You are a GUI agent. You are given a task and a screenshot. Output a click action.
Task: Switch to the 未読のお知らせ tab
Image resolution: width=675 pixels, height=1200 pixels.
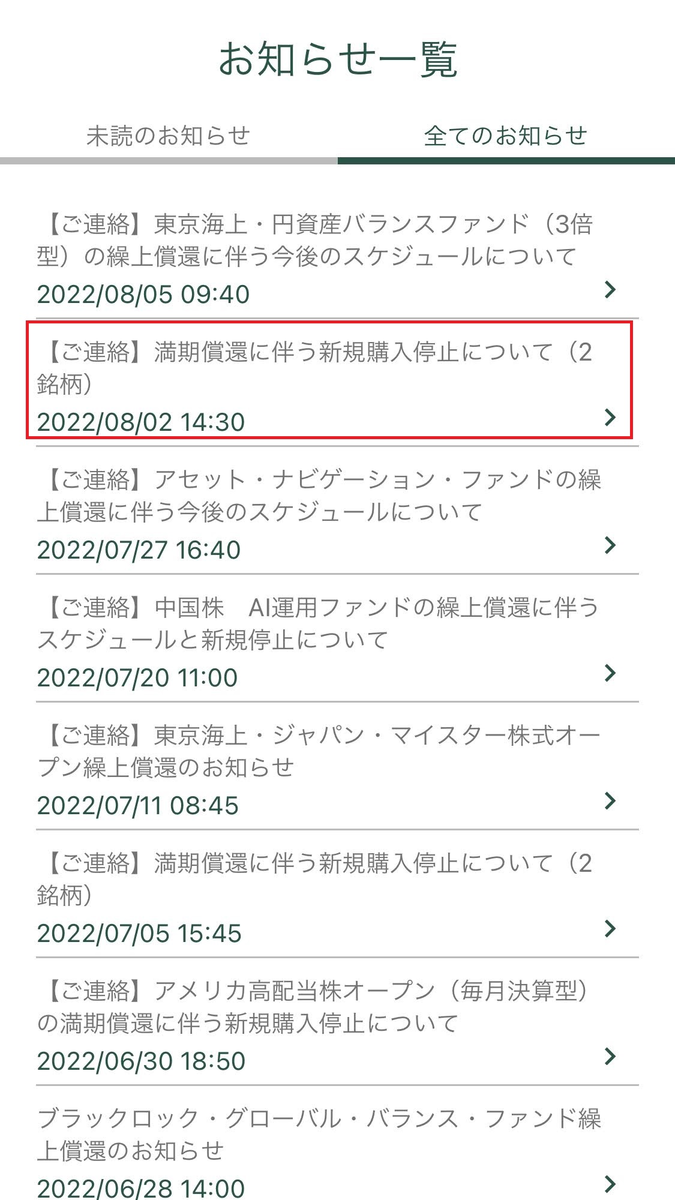(168, 136)
